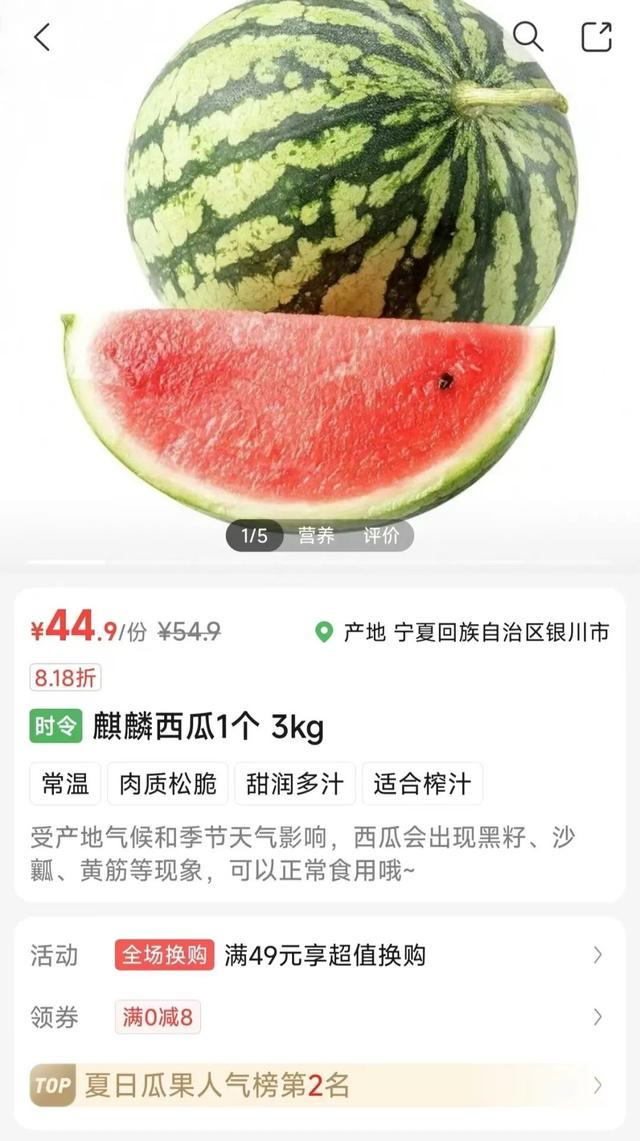
Task: Jump to the 评价 image section
Action: pyautogui.click(x=381, y=536)
